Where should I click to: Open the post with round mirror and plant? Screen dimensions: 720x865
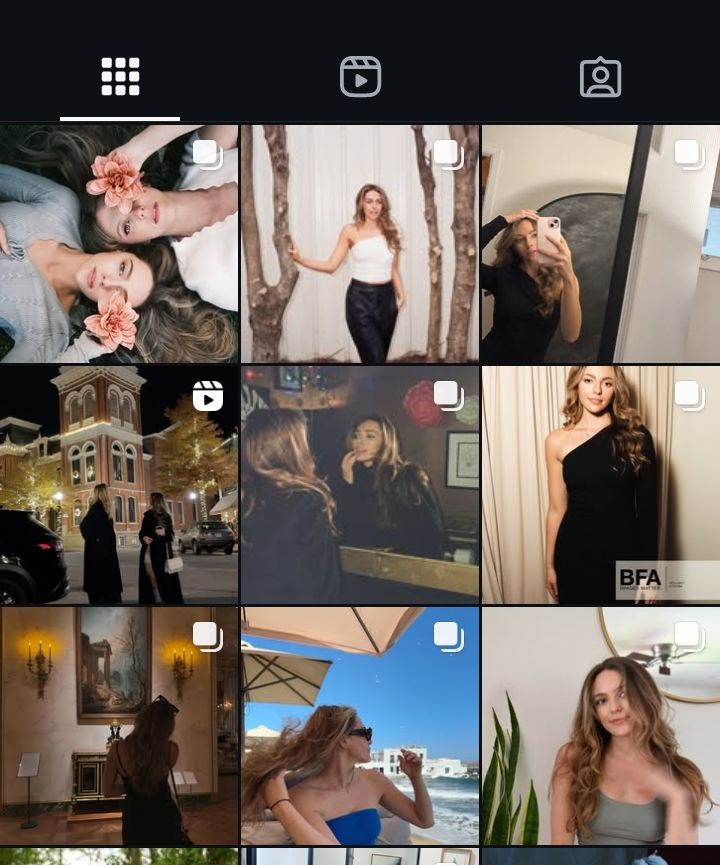601,726
